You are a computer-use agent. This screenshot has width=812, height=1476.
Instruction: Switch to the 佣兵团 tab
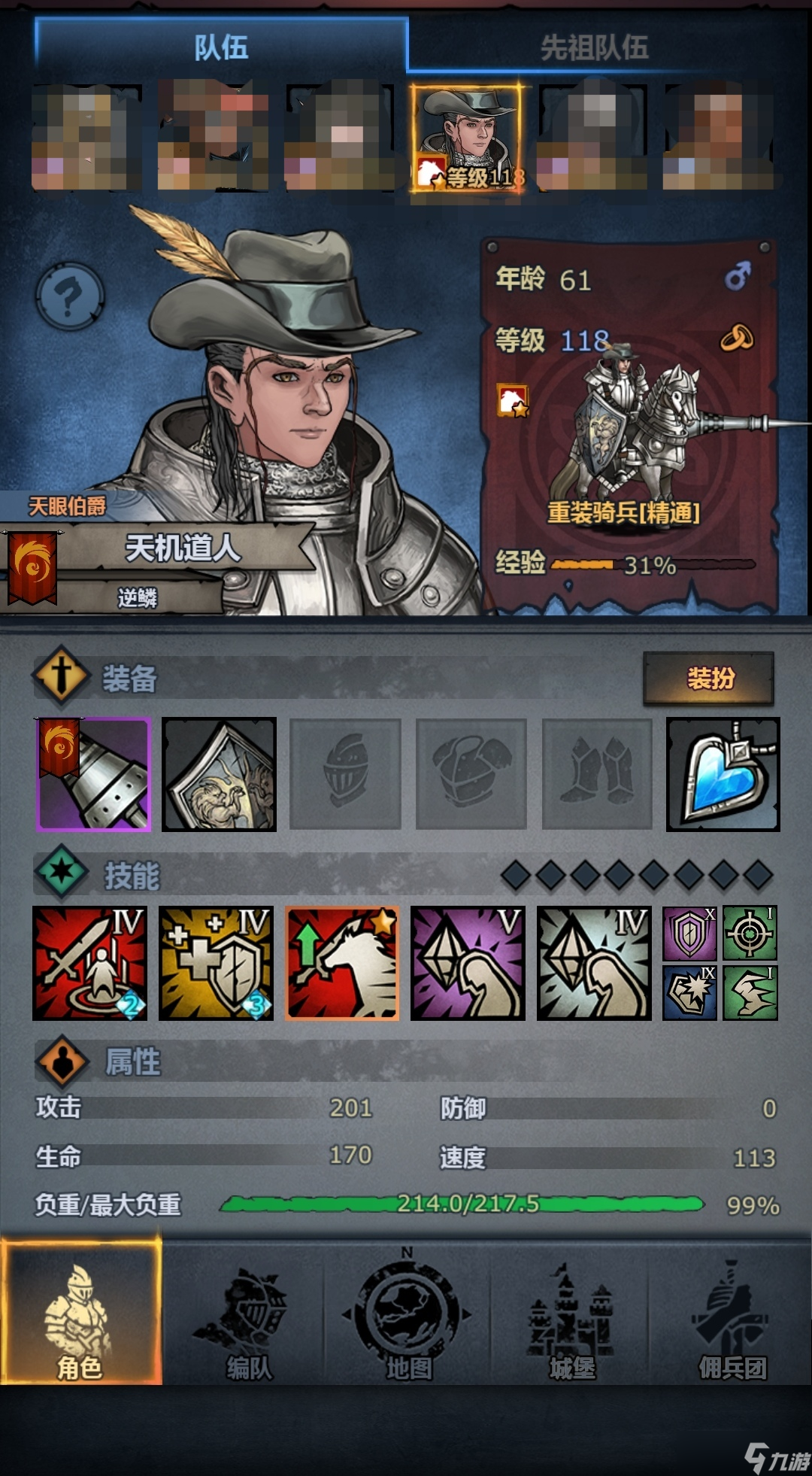(x=732, y=1326)
